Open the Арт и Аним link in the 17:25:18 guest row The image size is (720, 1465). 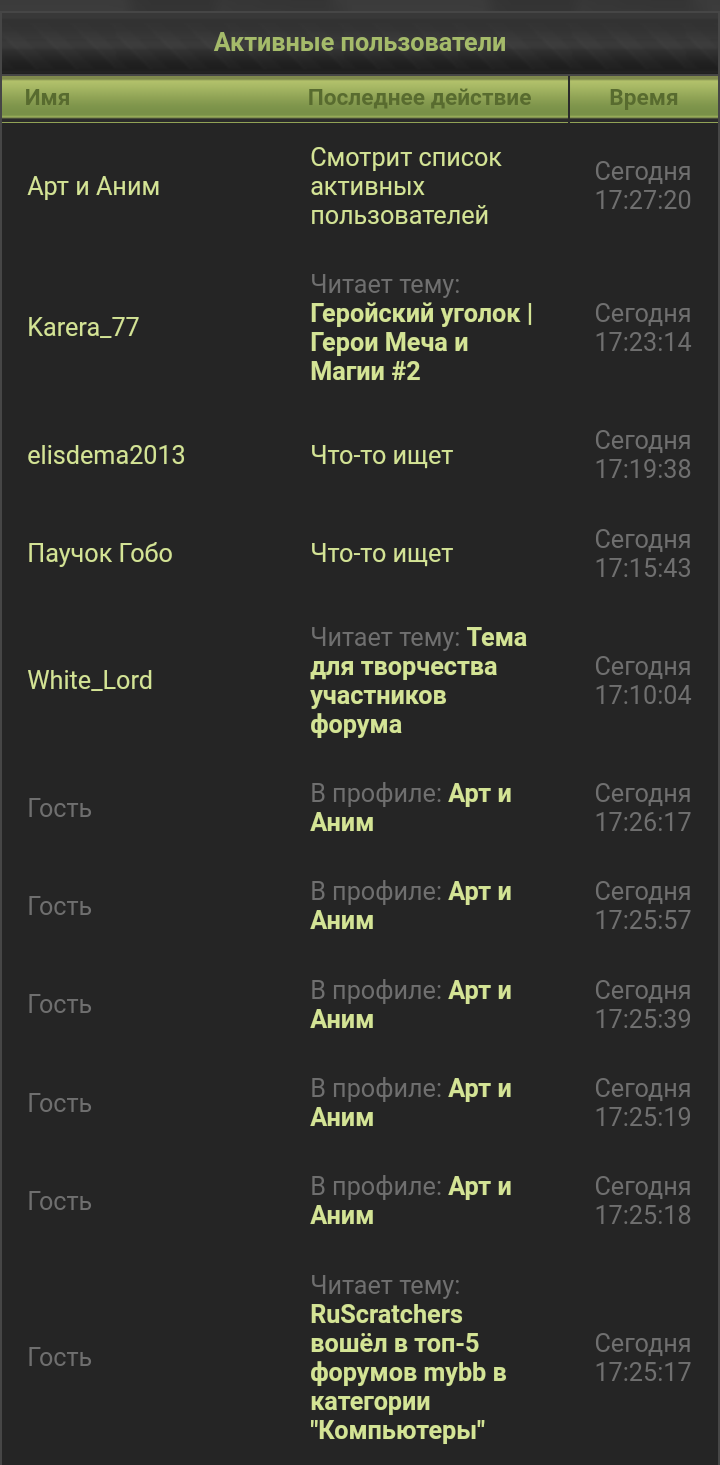[411, 1202]
